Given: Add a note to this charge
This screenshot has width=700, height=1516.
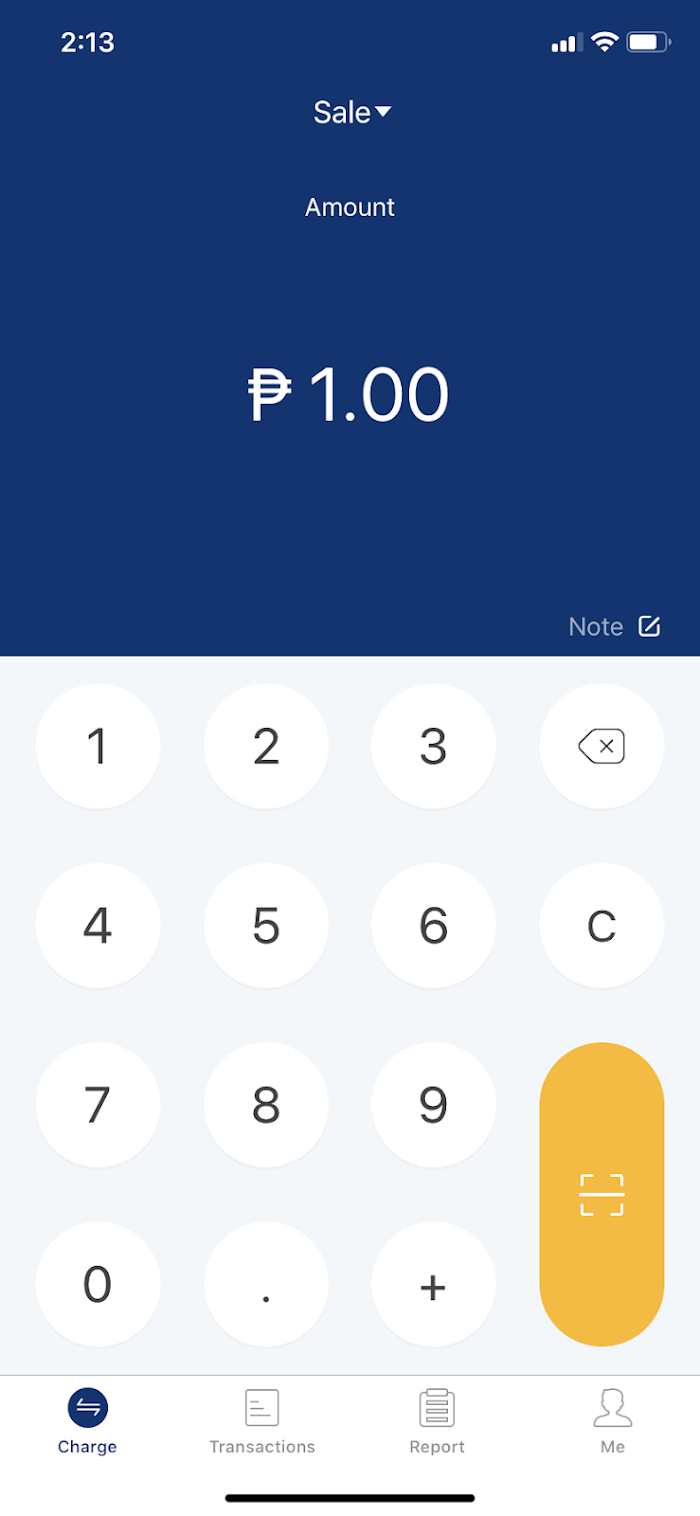Looking at the screenshot, I should click(615, 627).
